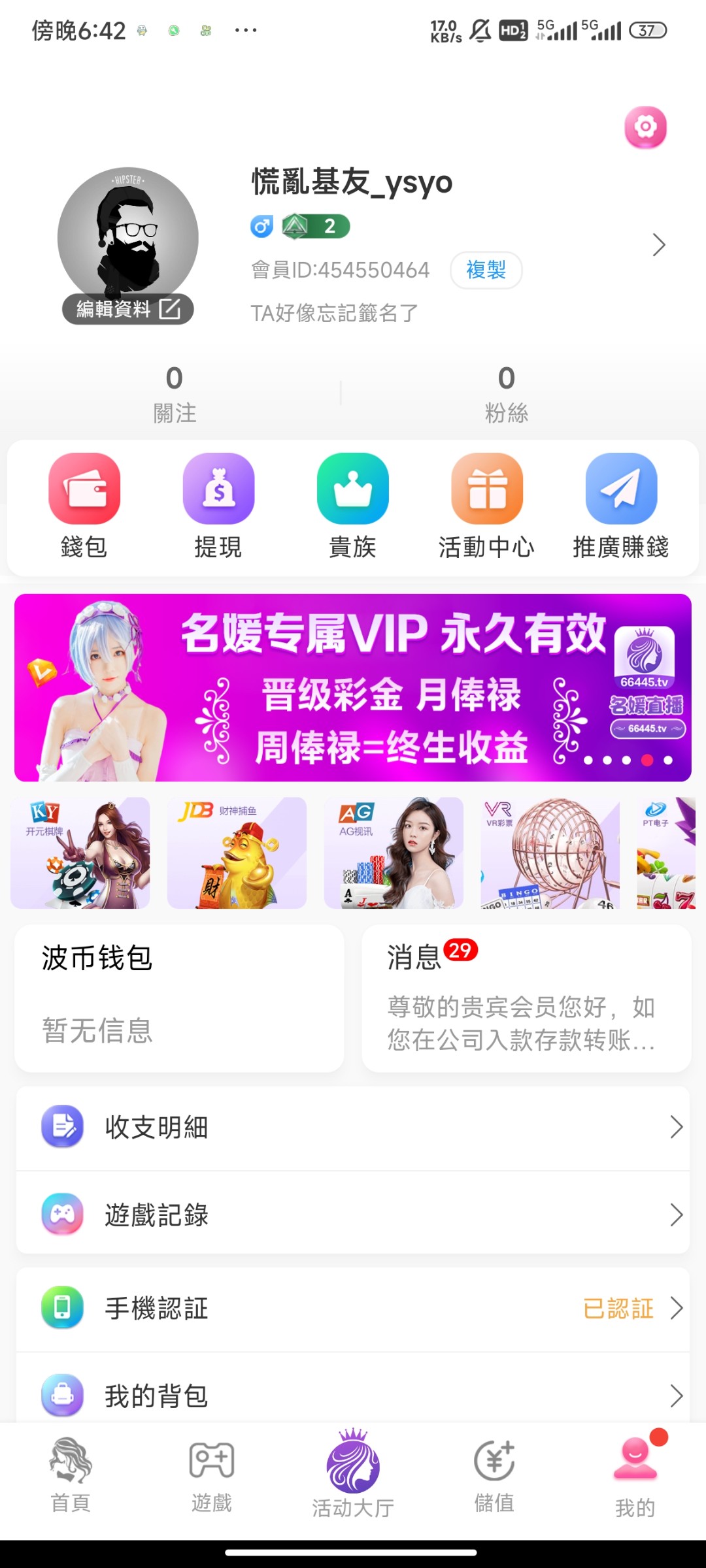Click the 手機認証 phone icon
The width and height of the screenshot is (706, 1568).
coord(62,1309)
